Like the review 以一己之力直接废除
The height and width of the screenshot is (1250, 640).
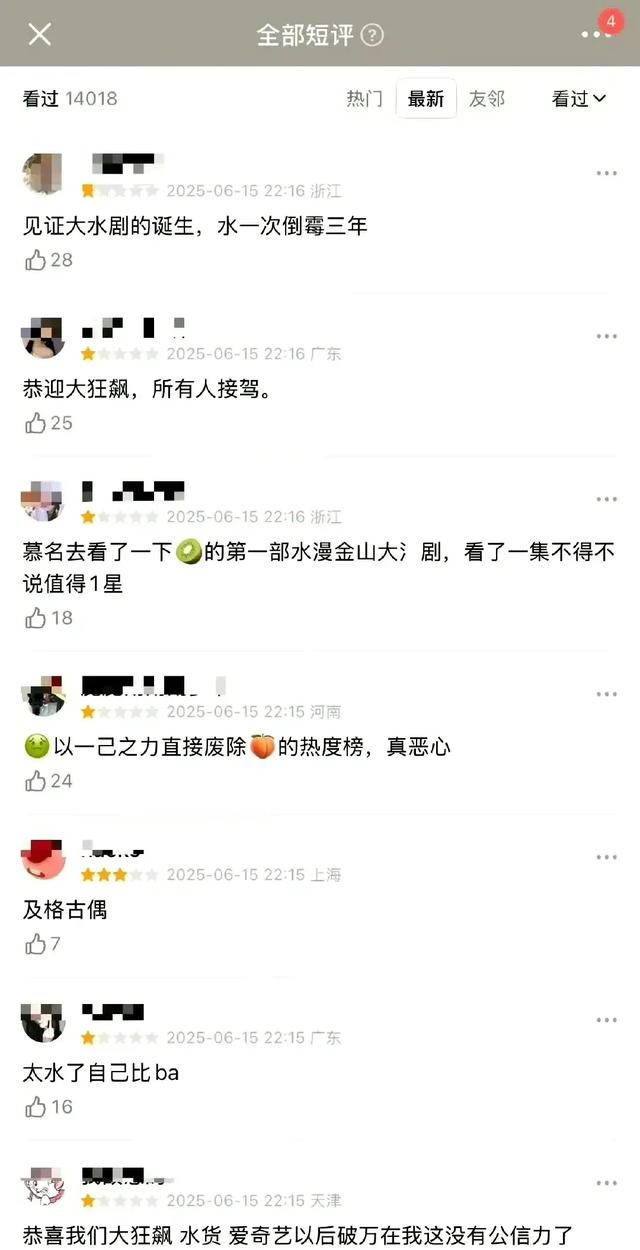tap(49, 781)
